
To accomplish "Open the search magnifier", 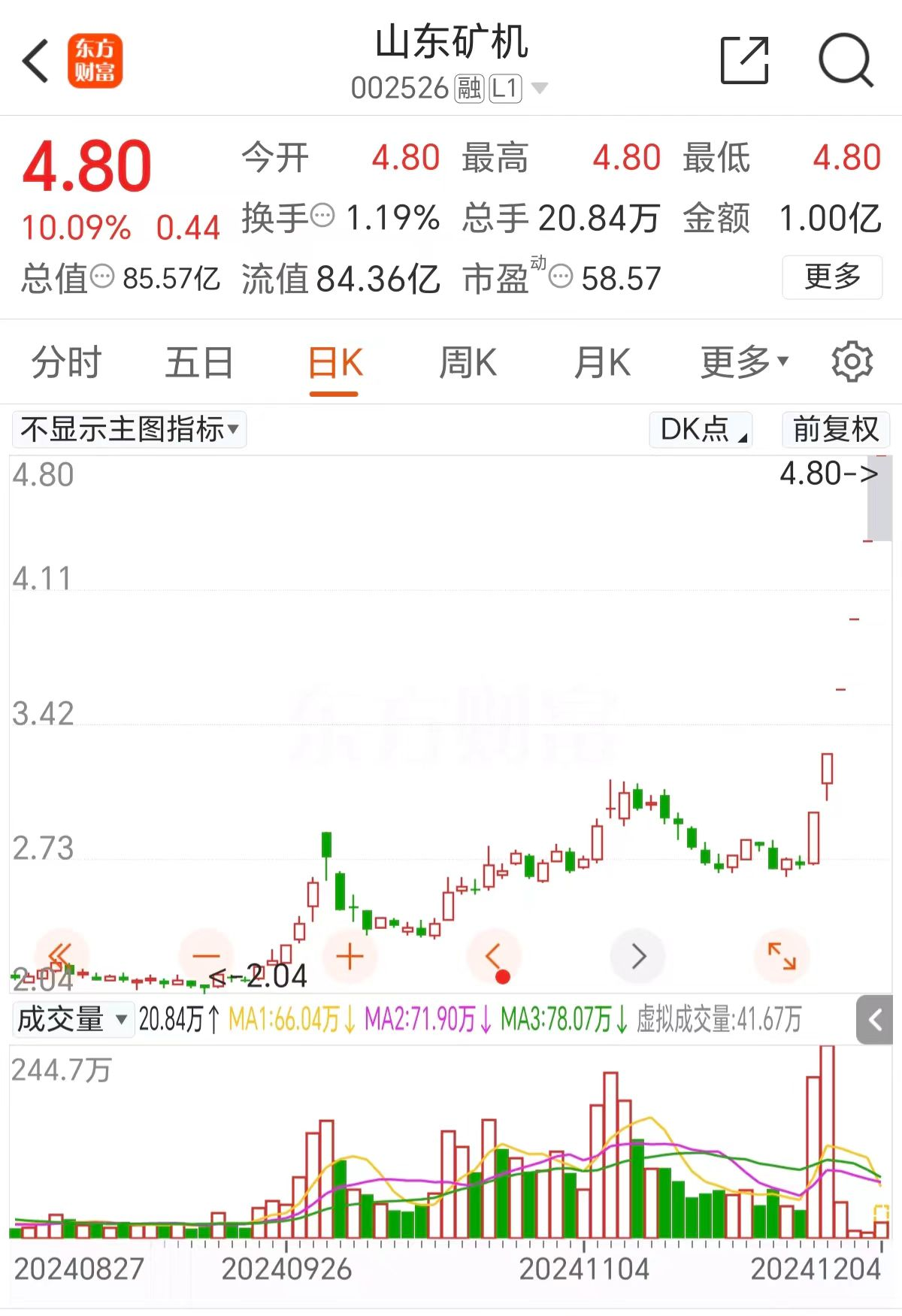I will point(846,60).
